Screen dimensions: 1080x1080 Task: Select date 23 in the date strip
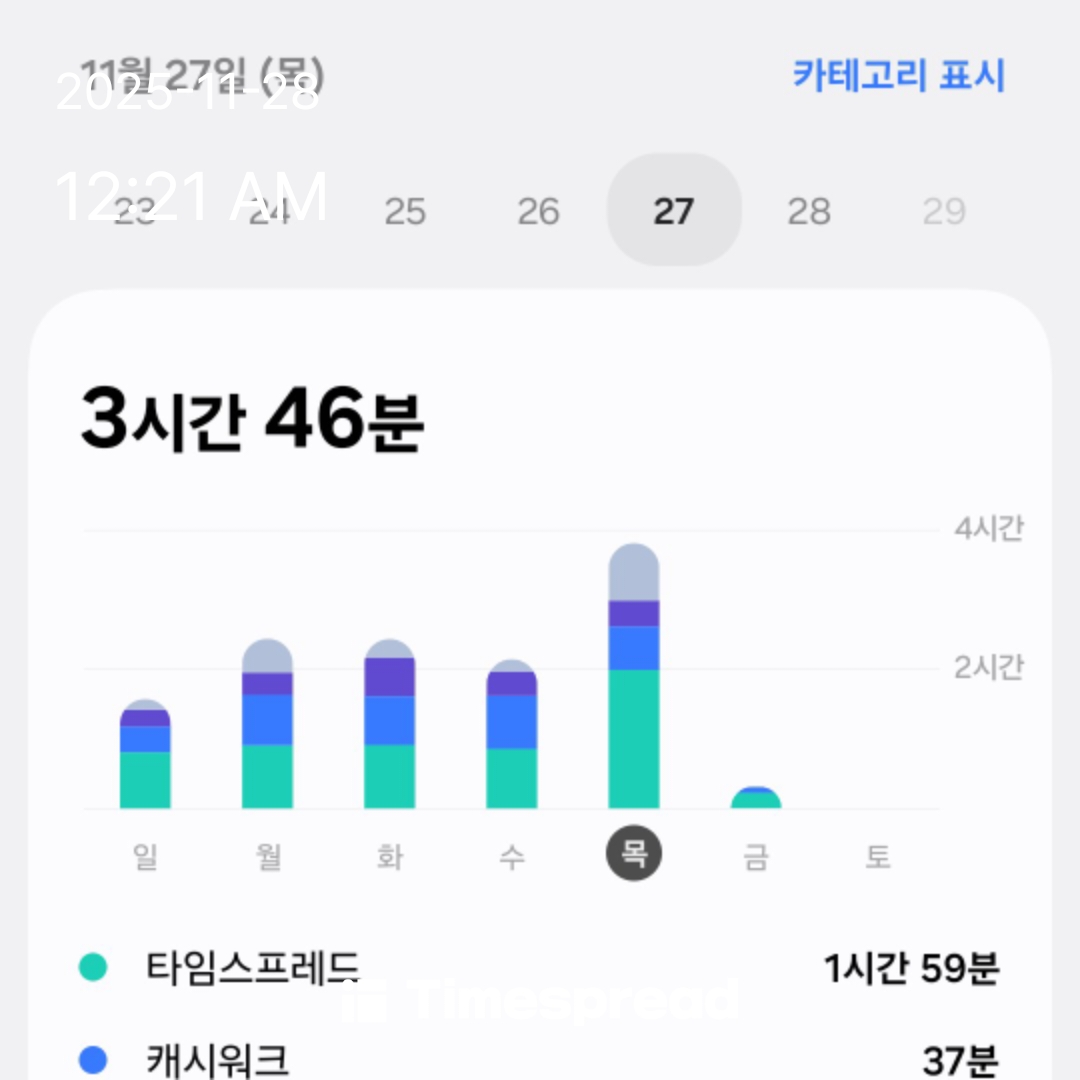(x=134, y=211)
